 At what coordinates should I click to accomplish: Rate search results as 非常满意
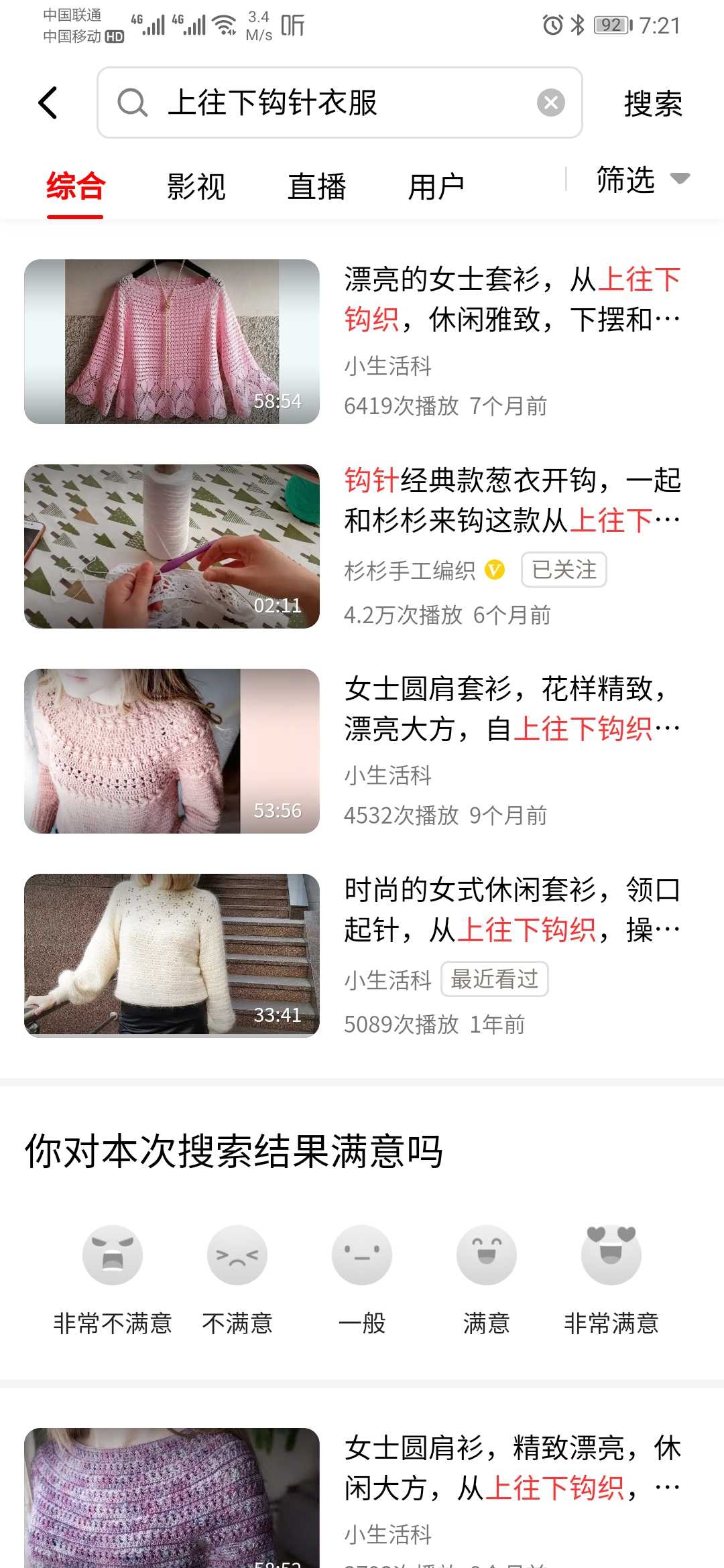click(x=611, y=1256)
